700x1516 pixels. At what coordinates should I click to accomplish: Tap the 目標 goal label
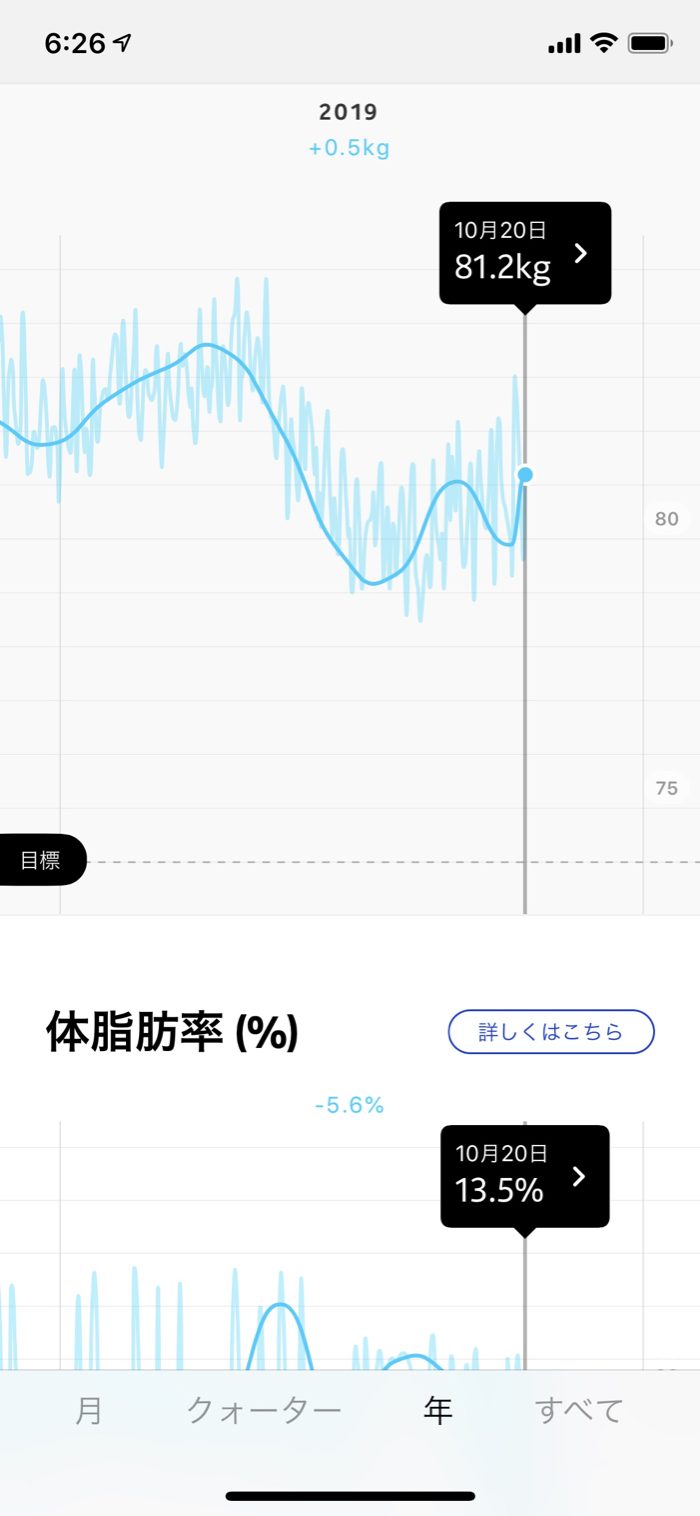tap(42, 861)
